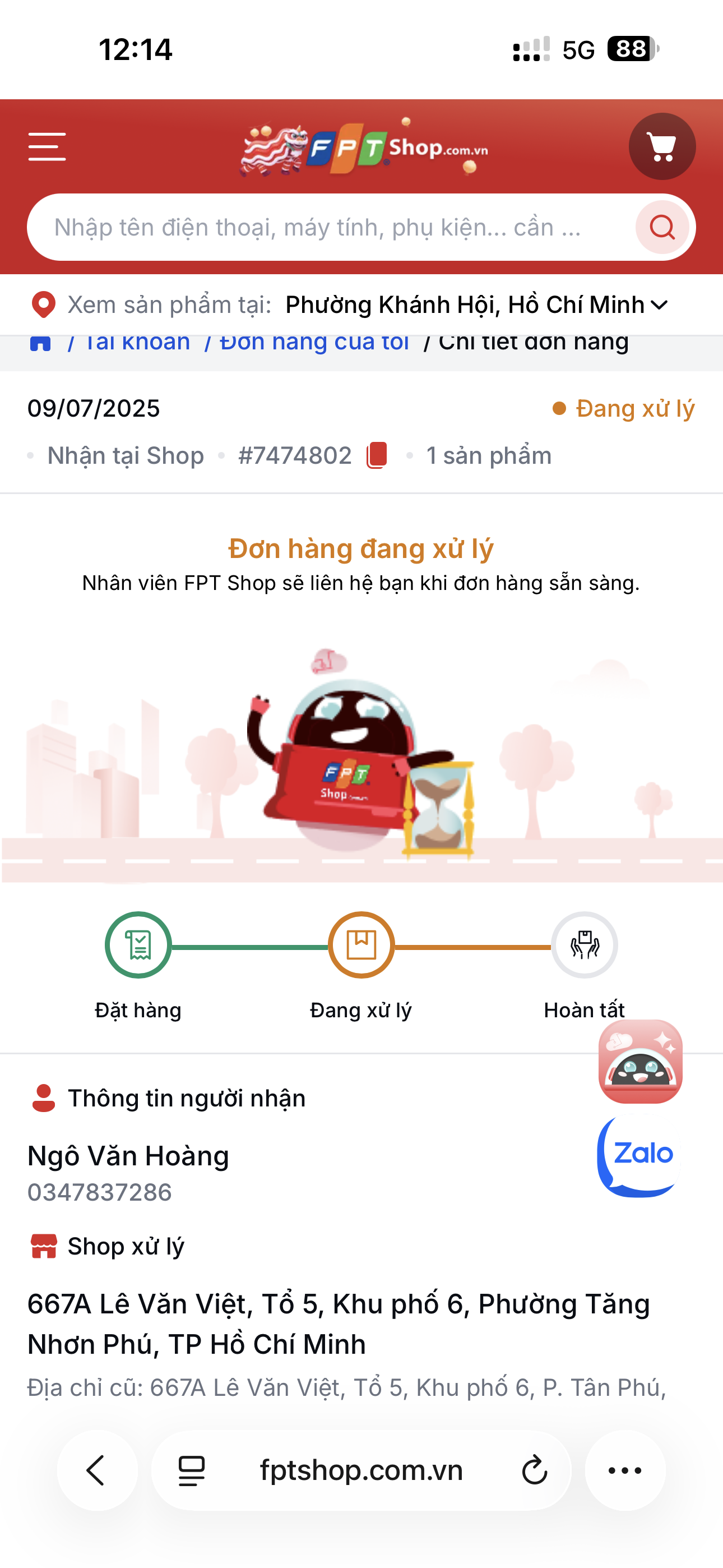Return home via the FPT Shop logo
Viewport: 723px width, 1568px height.
[365, 146]
